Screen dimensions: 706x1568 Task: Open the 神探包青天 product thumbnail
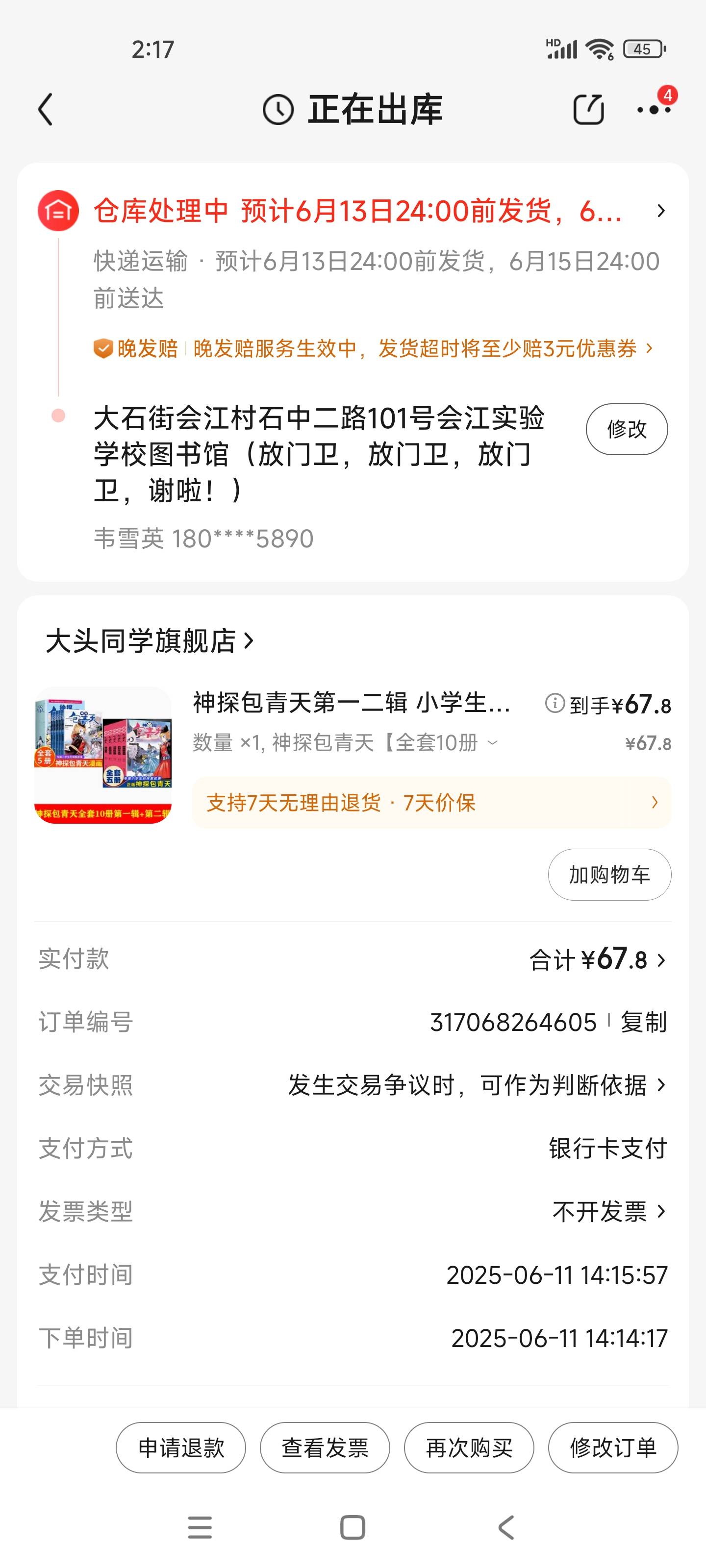tap(103, 755)
